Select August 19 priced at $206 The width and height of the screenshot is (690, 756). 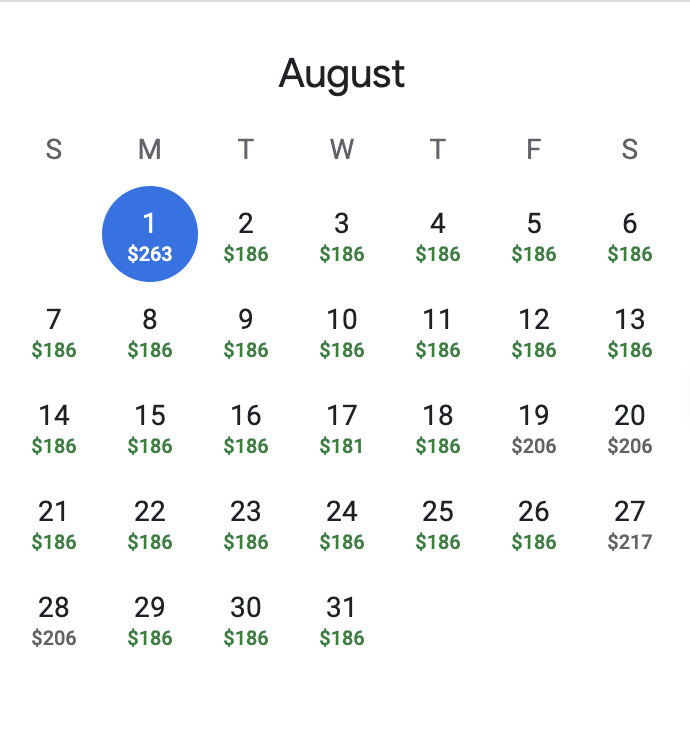coord(534,427)
